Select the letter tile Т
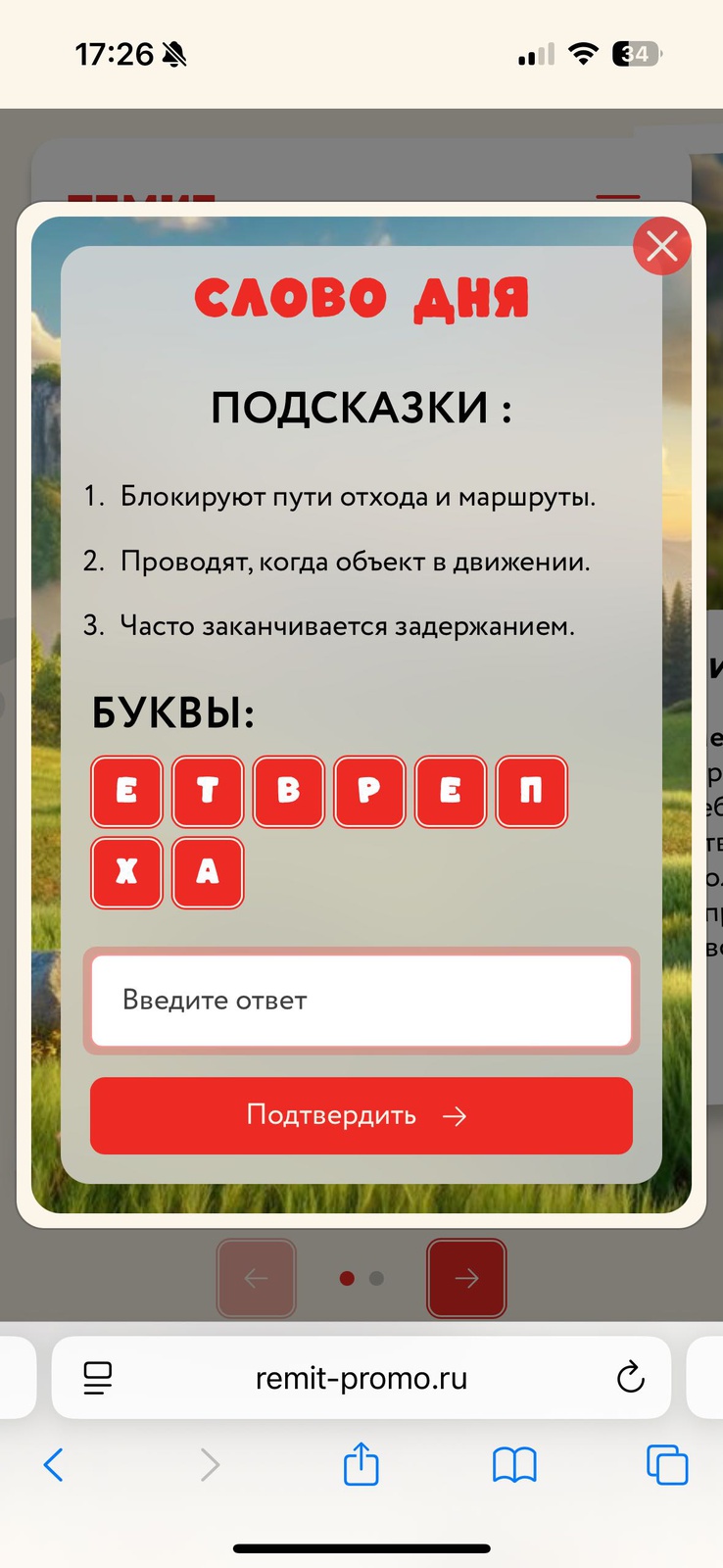723x1568 pixels. pyautogui.click(x=208, y=791)
